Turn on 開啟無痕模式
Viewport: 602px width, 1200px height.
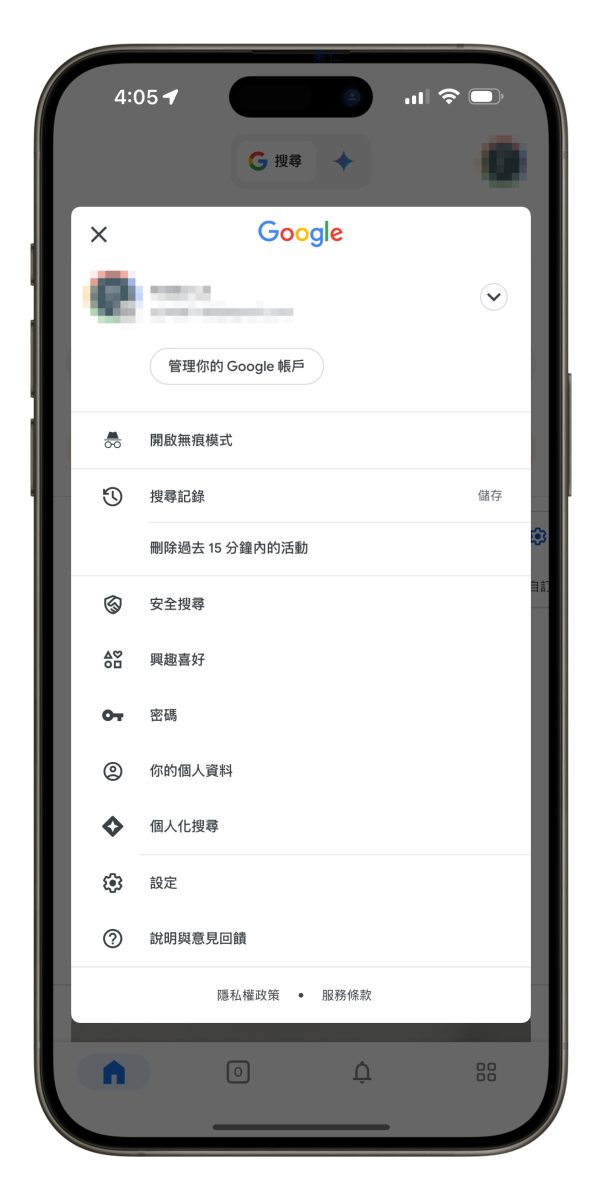click(x=190, y=440)
